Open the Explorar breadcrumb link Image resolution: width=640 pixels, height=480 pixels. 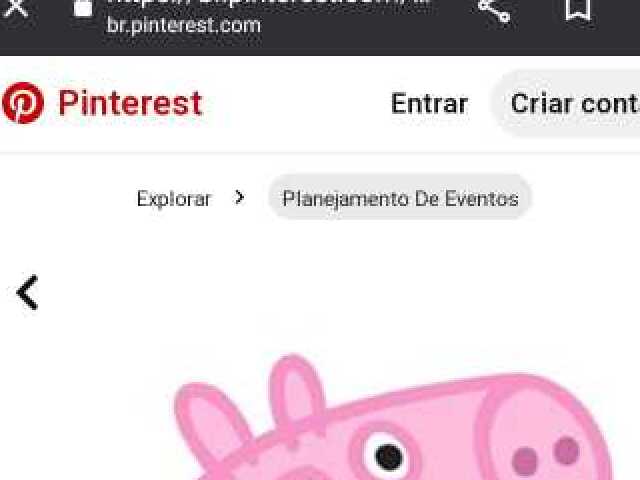(x=174, y=198)
